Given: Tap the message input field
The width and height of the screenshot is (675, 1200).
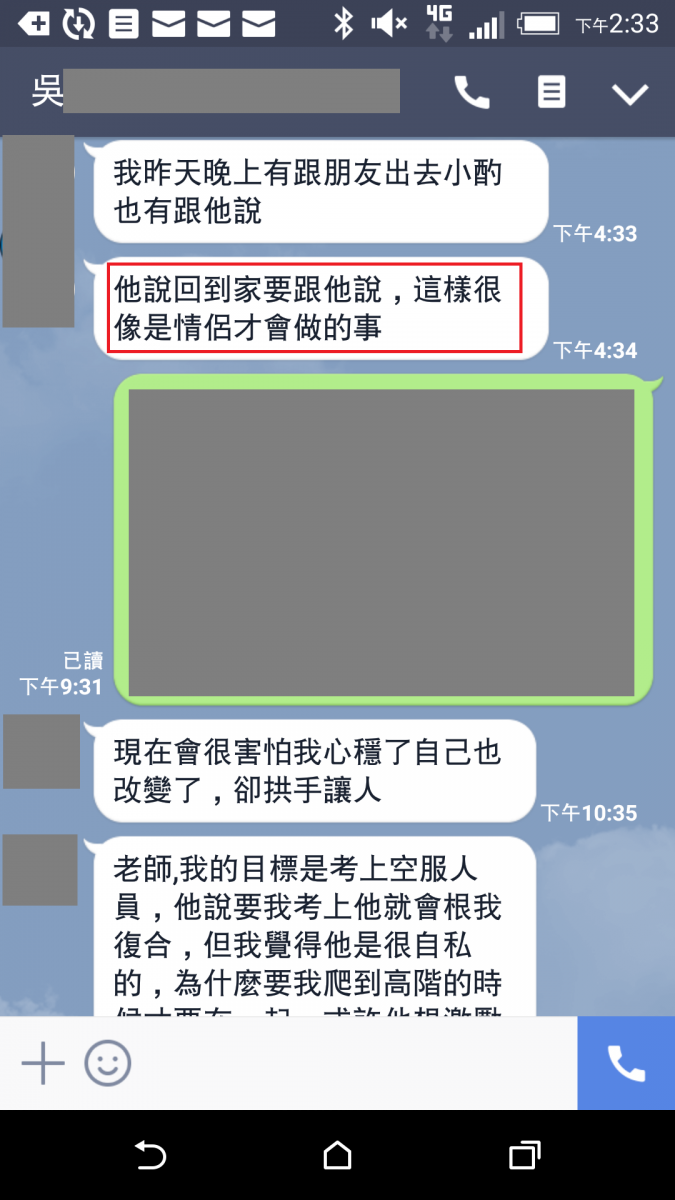Looking at the screenshot, I should tap(350, 1063).
